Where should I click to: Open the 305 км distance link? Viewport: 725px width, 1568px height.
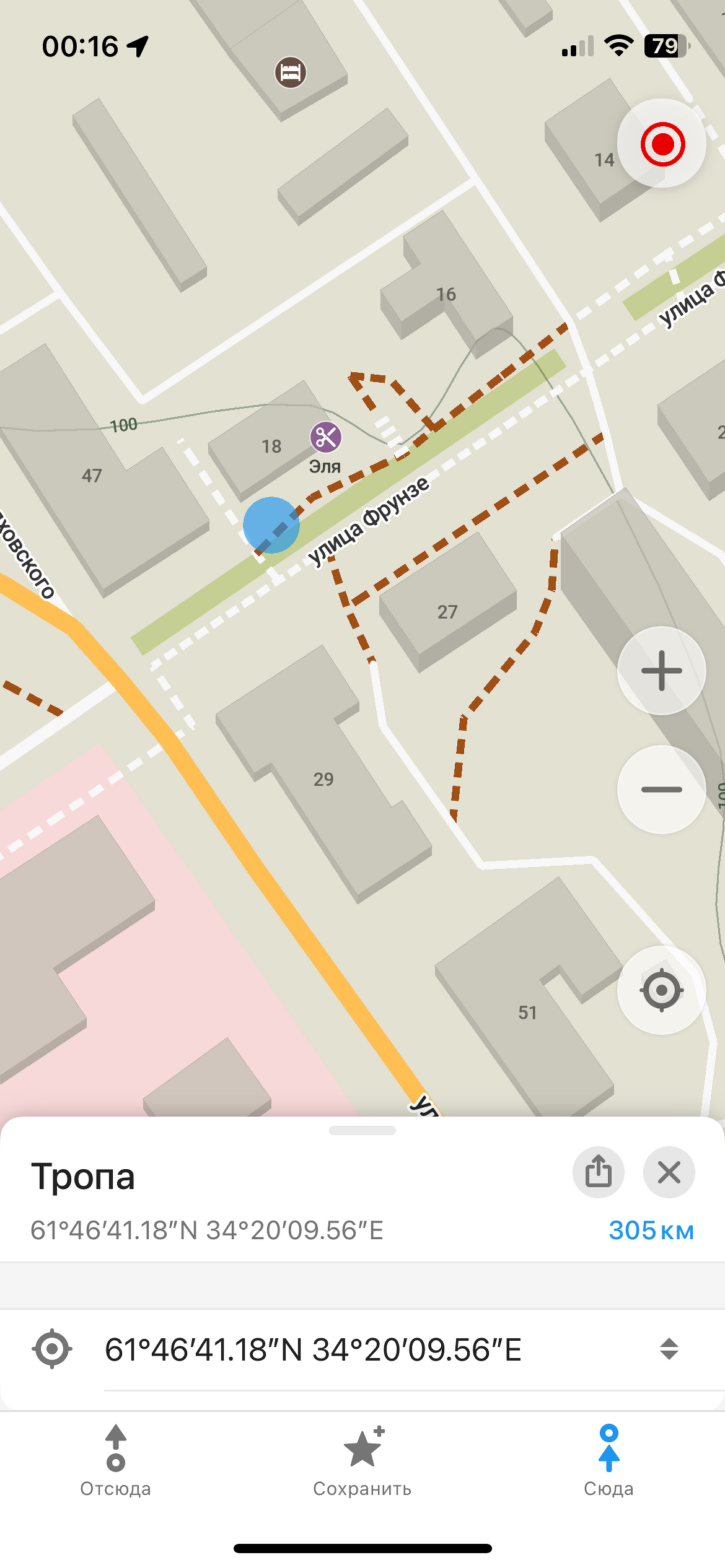pos(651,1230)
